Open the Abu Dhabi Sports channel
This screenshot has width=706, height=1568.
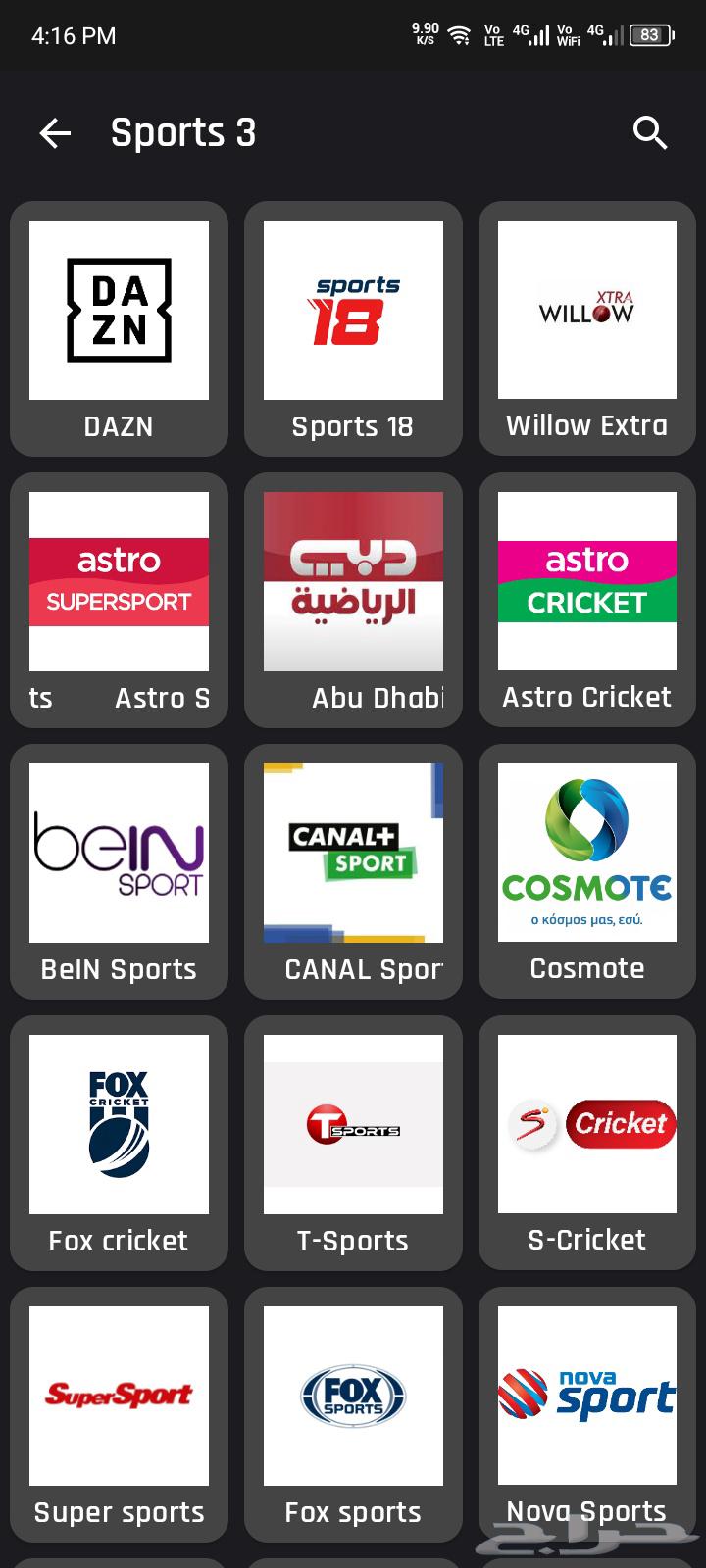(x=353, y=581)
